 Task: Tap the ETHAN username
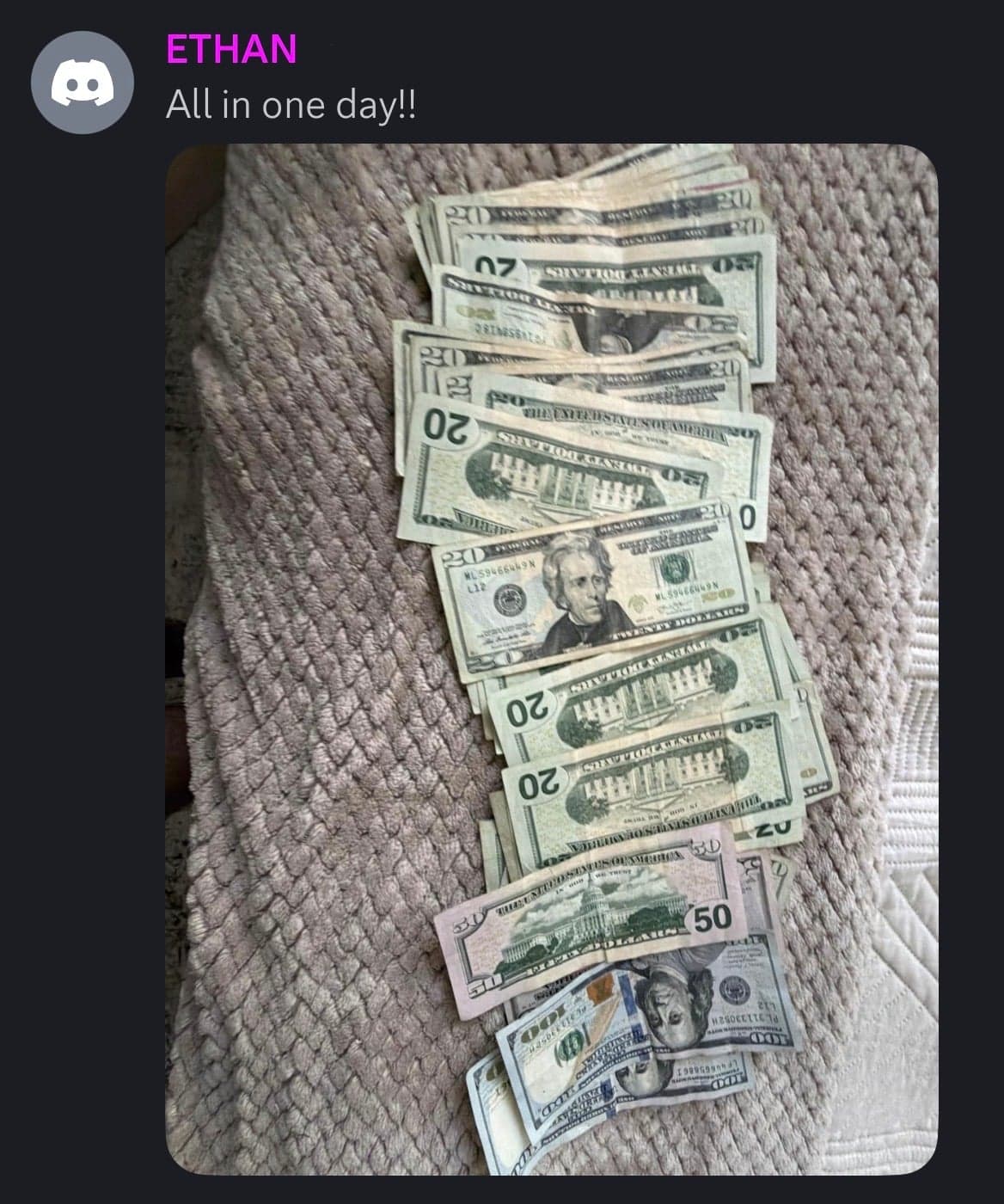pos(231,49)
